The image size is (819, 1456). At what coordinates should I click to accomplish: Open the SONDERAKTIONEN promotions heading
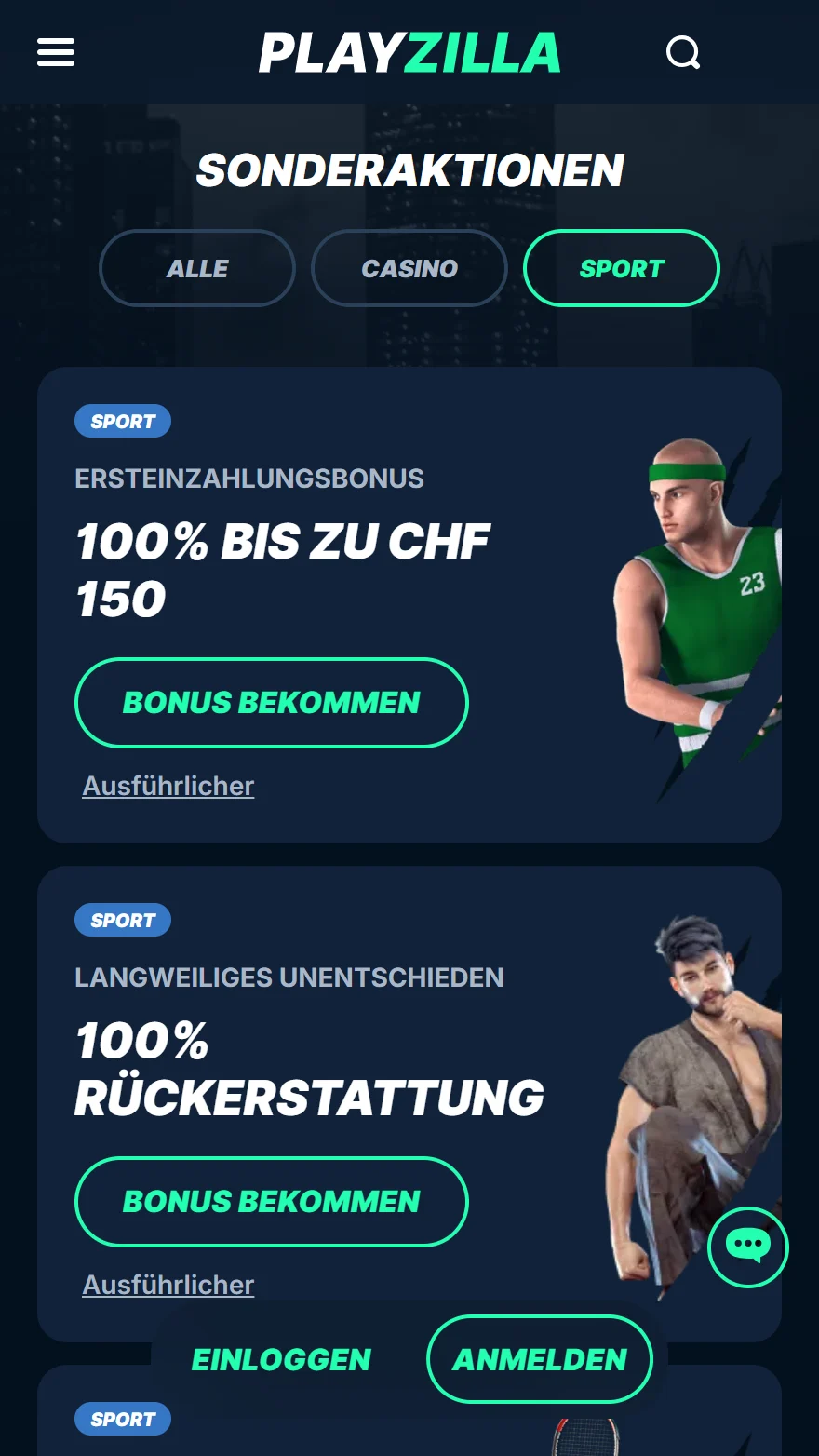409,169
